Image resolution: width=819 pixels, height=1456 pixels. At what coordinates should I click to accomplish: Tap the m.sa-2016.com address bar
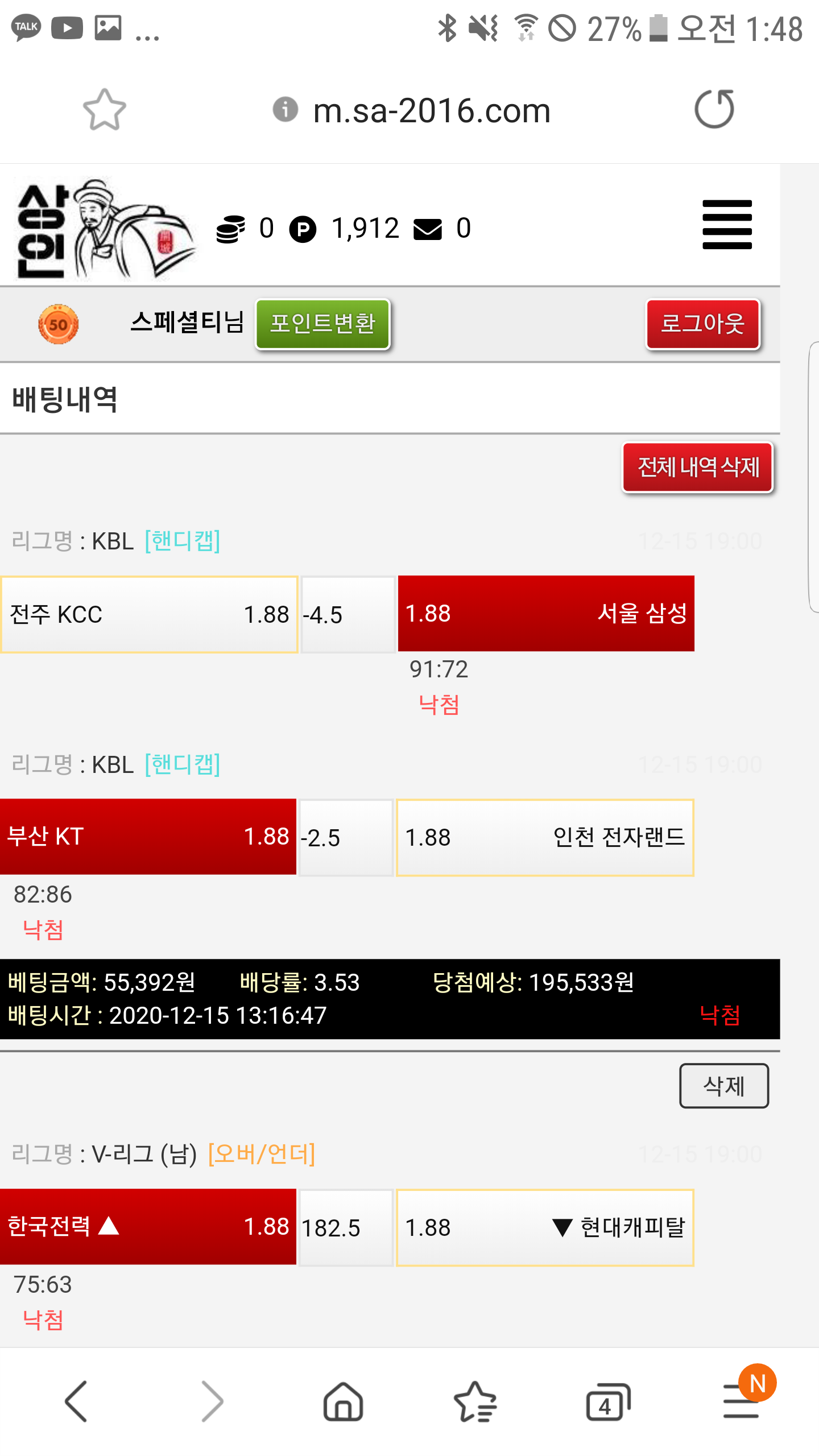[x=431, y=110]
